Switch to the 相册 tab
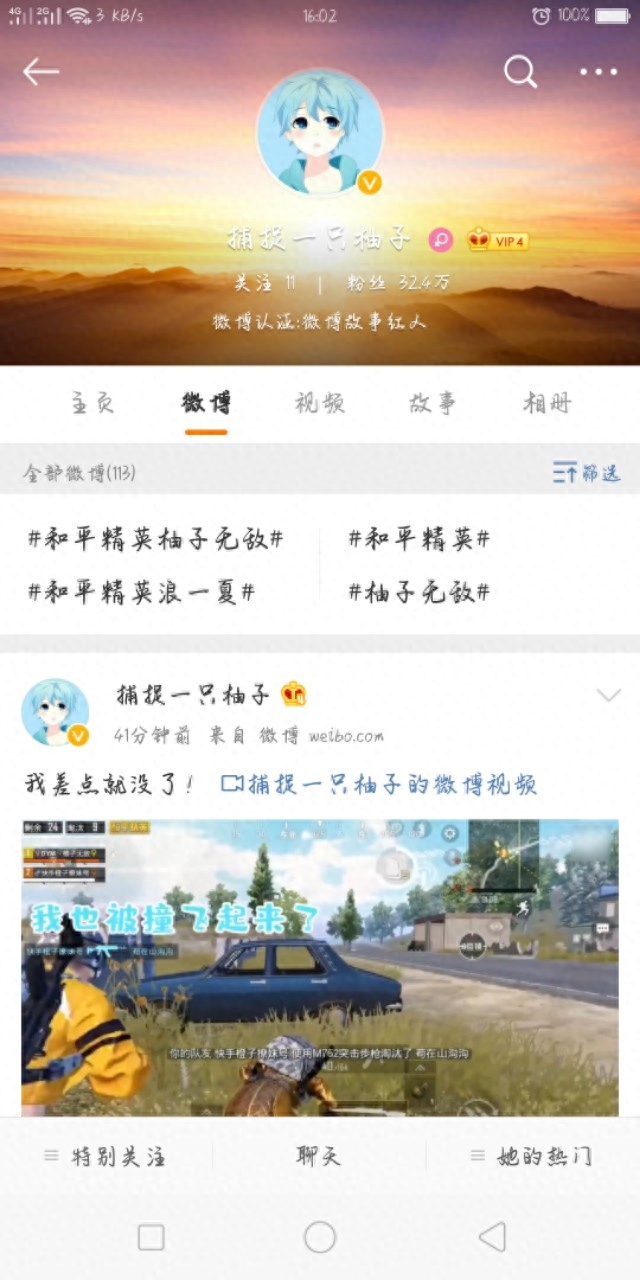This screenshot has width=640, height=1280. pyautogui.click(x=547, y=403)
